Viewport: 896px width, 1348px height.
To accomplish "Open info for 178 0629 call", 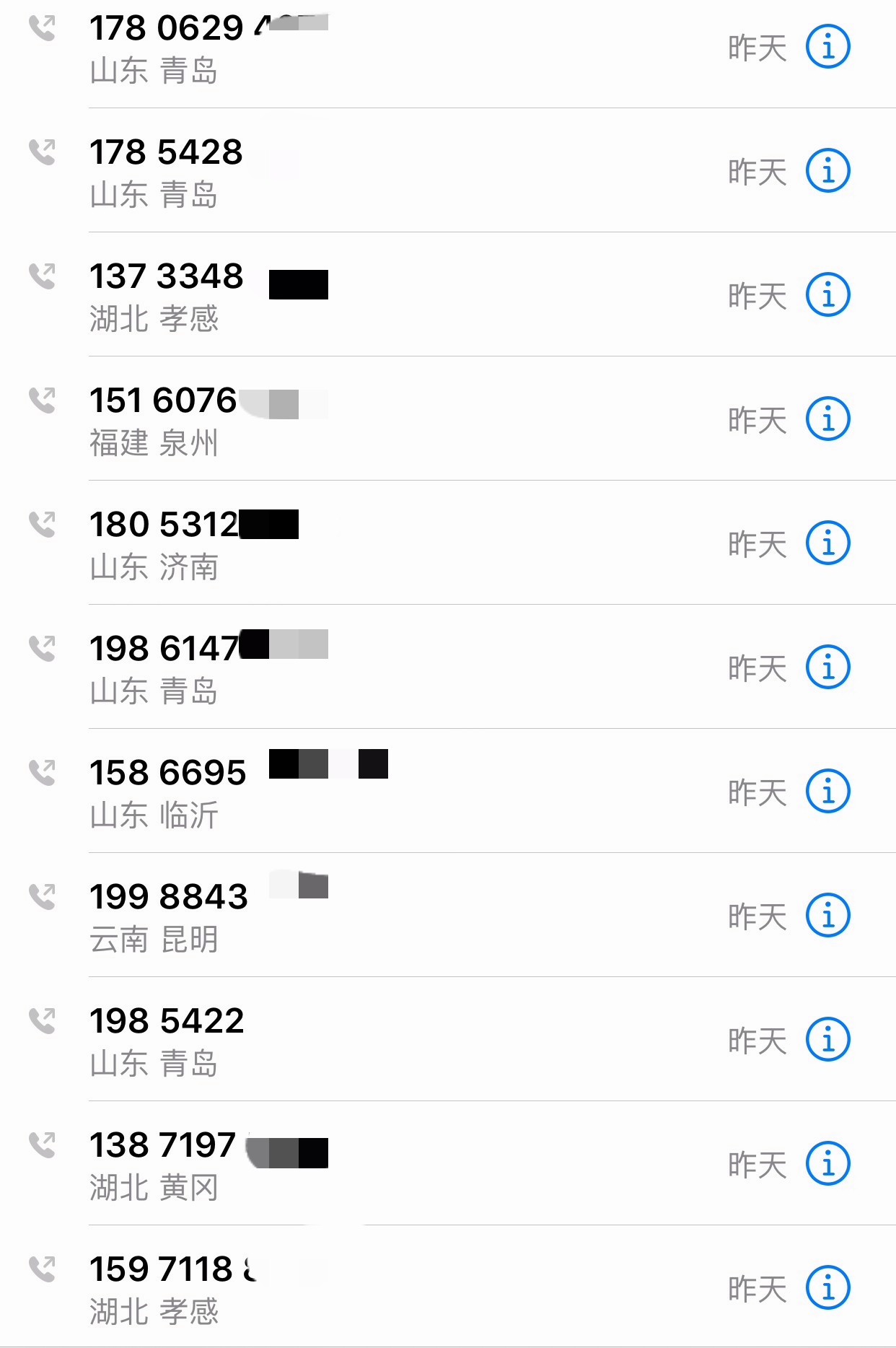I will [x=827, y=47].
